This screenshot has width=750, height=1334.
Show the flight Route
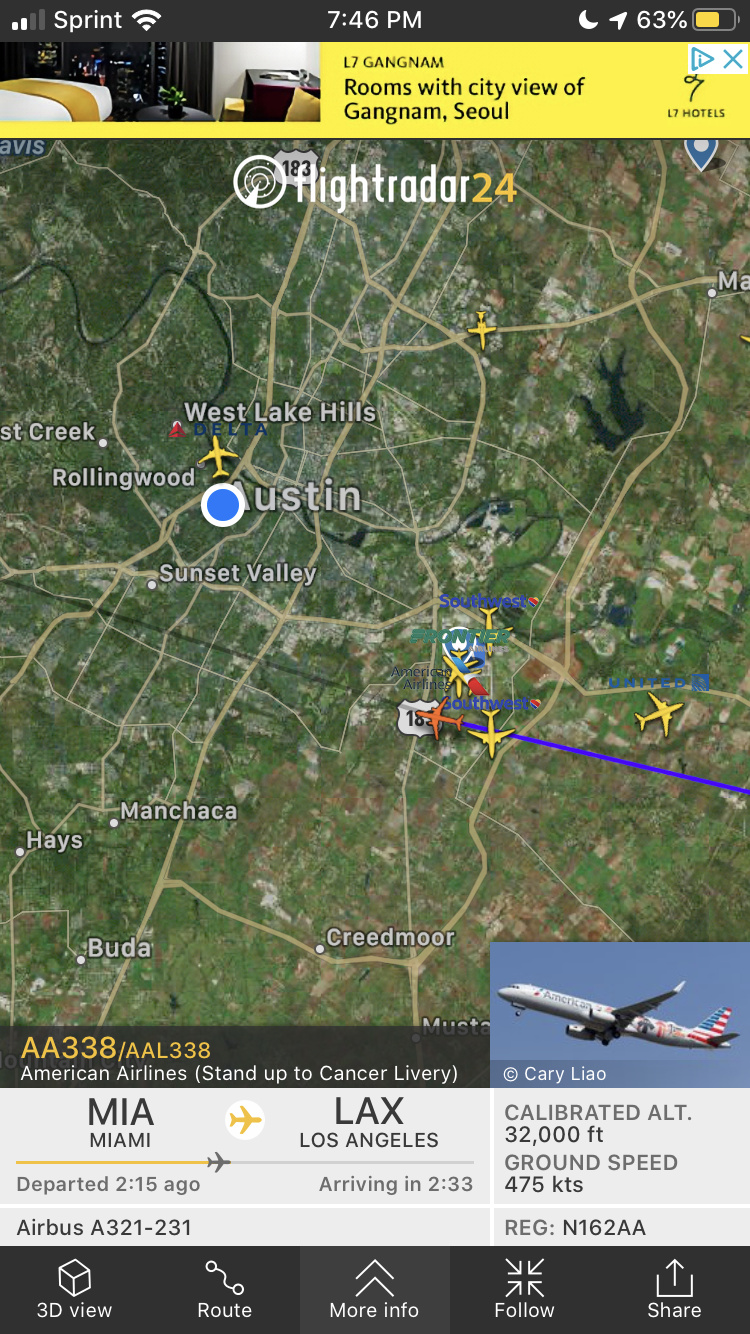pyautogui.click(x=224, y=1290)
